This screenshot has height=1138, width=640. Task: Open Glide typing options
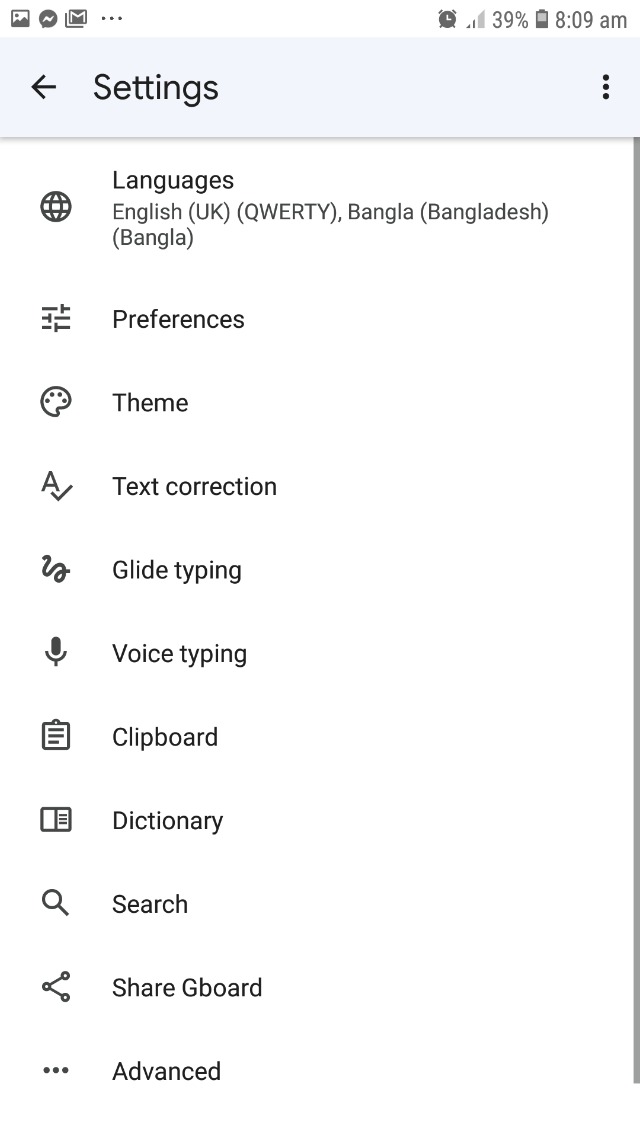tap(177, 570)
